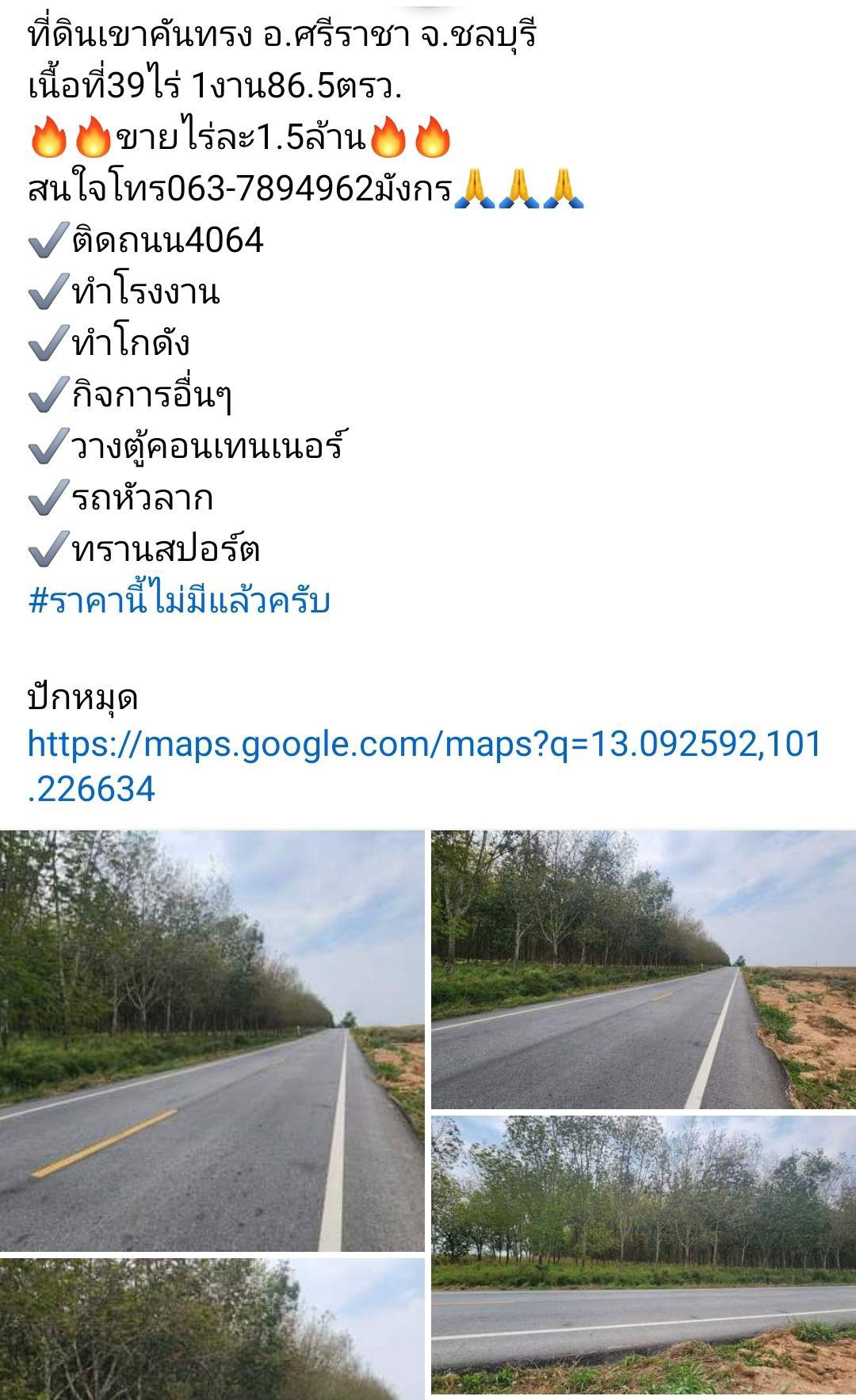View the bottom-left partially visible tree photo
The image size is (856, 1400).
tap(212, 1329)
